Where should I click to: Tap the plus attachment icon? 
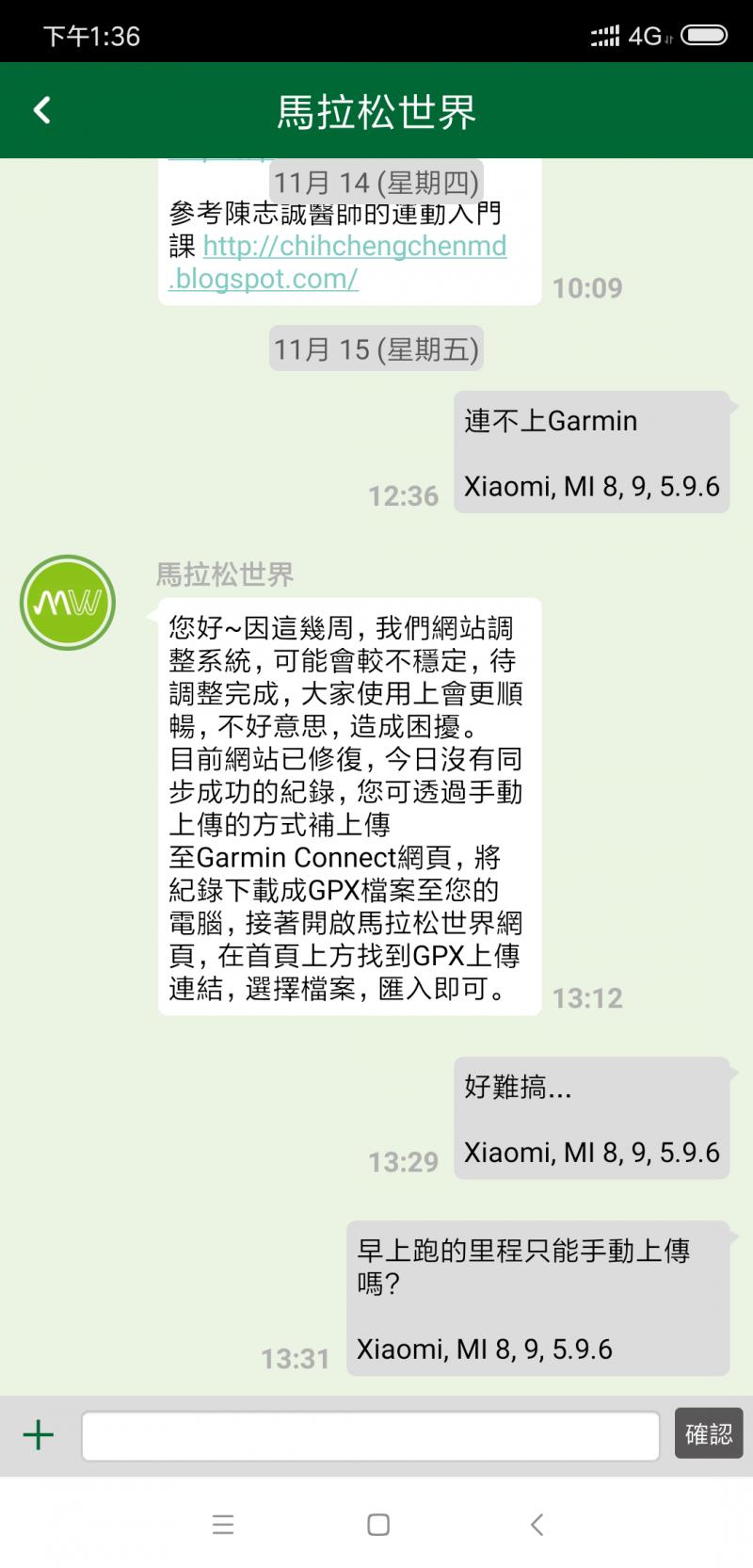point(38,1435)
